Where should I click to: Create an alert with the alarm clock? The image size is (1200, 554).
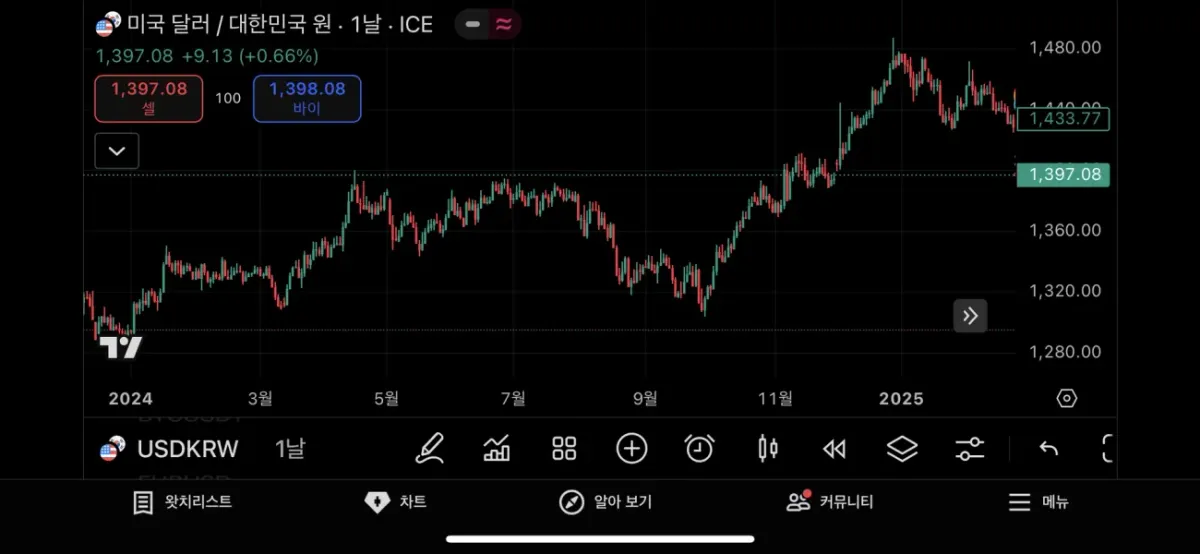coord(699,449)
